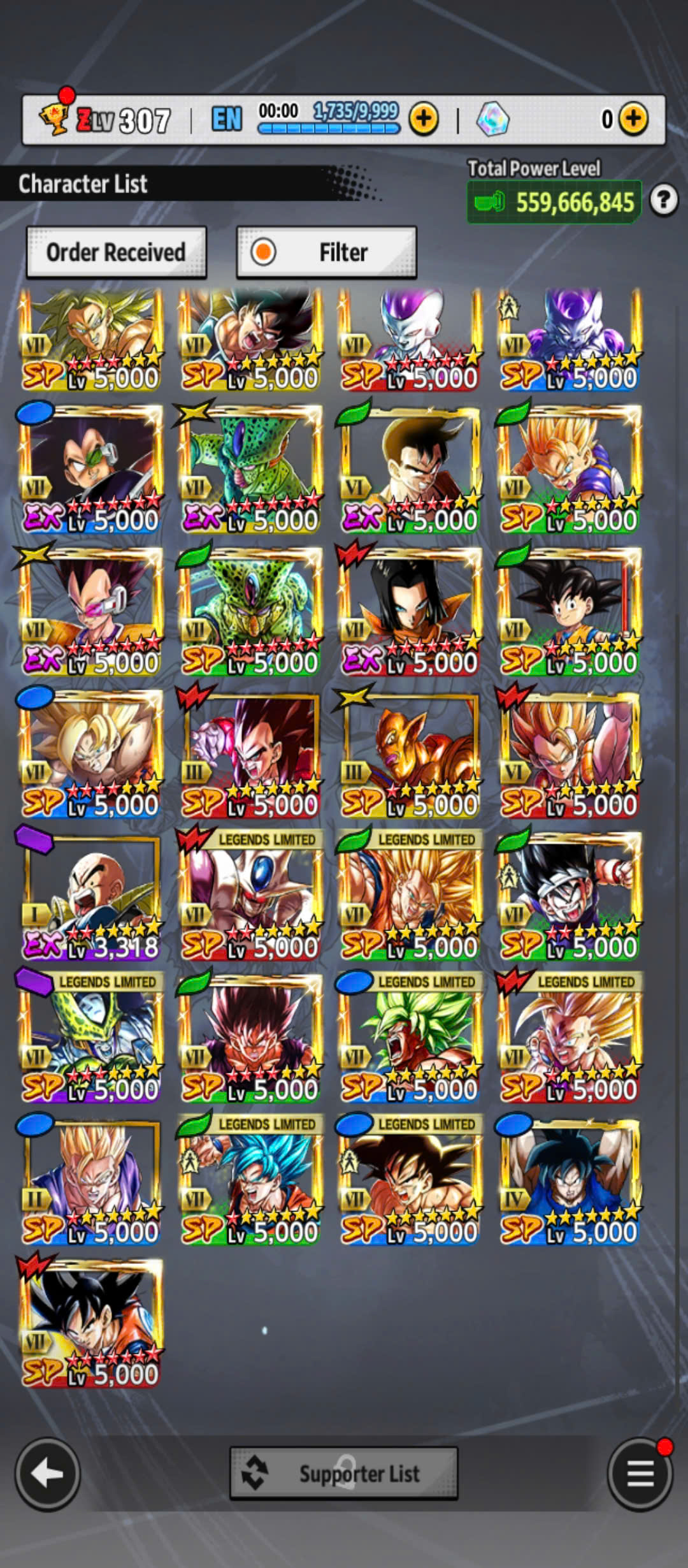
Task: Open the Supporter List
Action: [343, 1473]
